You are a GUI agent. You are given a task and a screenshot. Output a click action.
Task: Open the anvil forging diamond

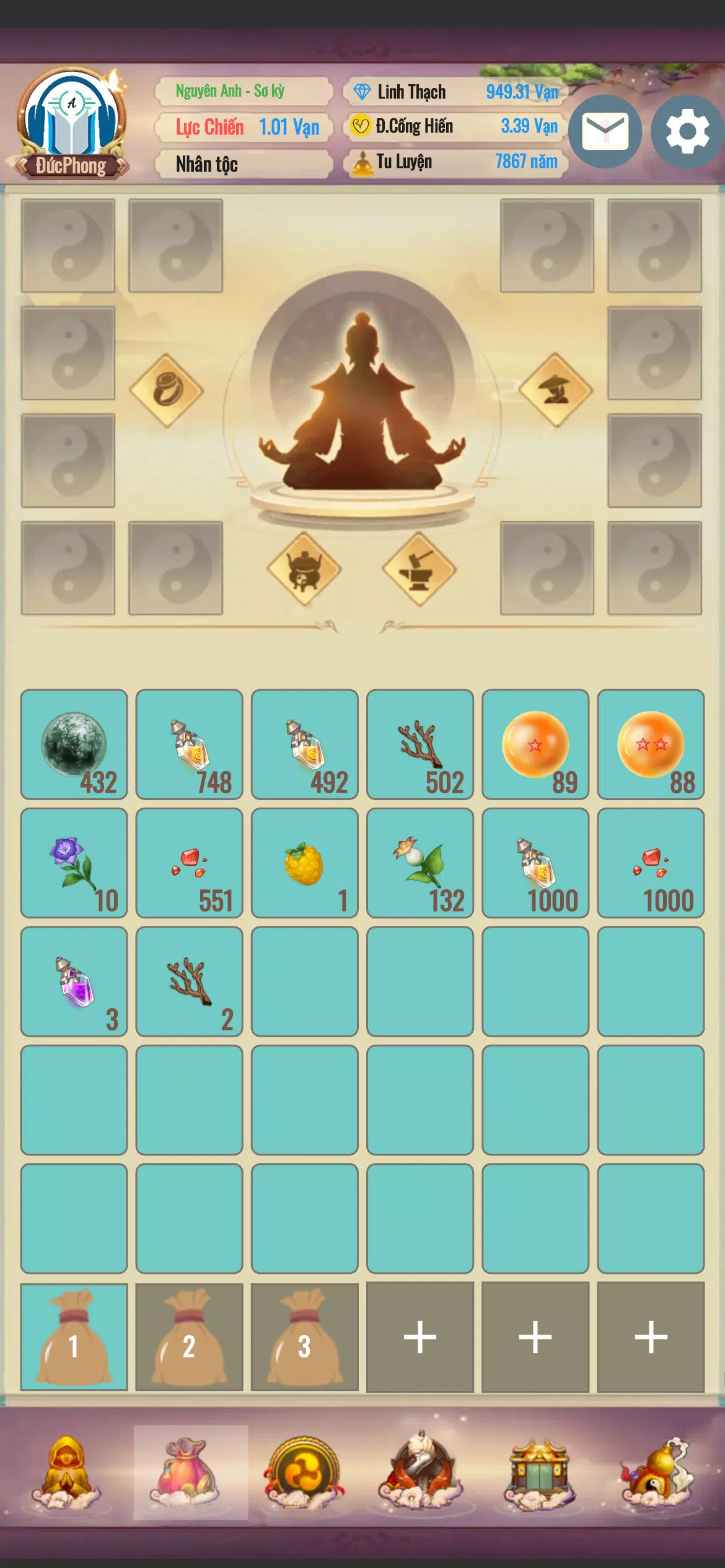420,569
